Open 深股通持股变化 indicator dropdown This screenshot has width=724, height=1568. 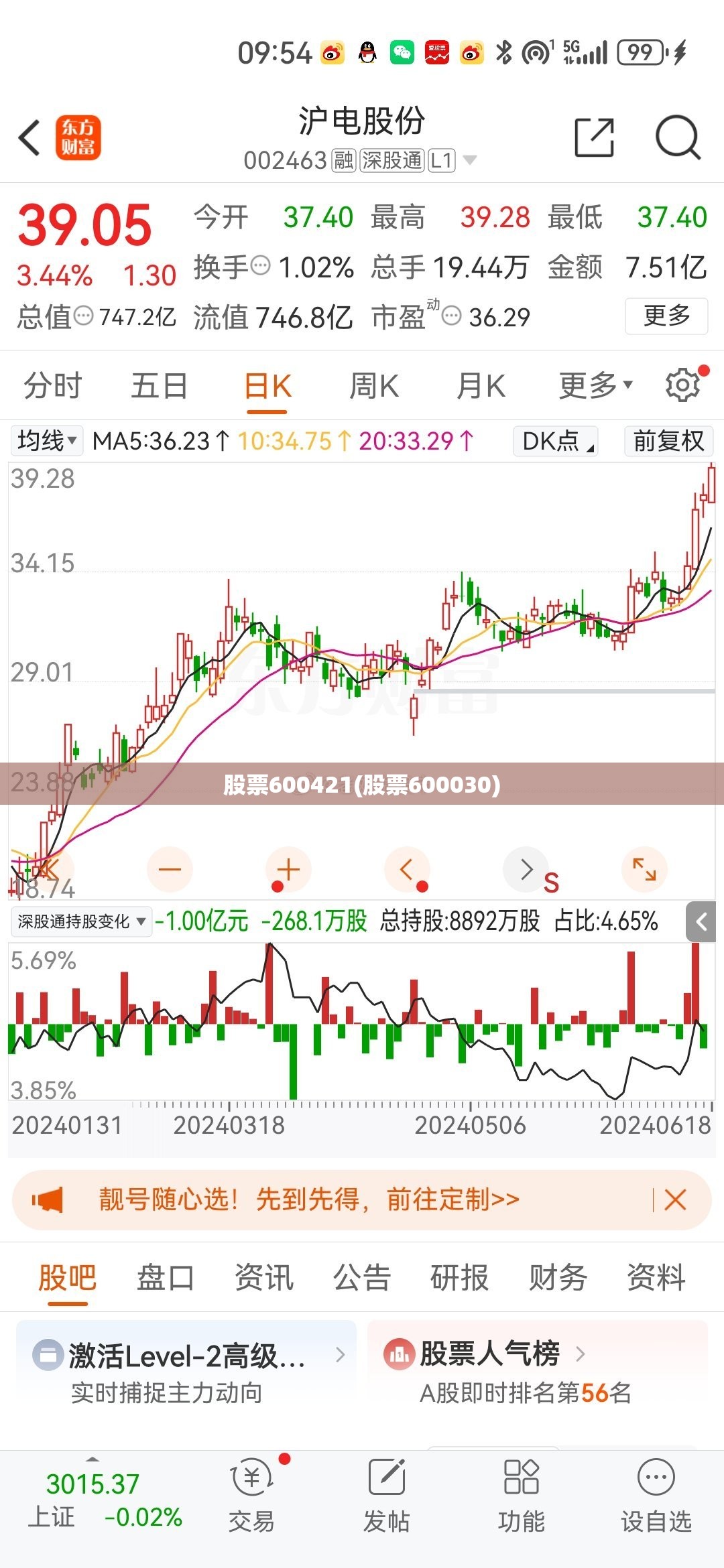pyautogui.click(x=81, y=922)
